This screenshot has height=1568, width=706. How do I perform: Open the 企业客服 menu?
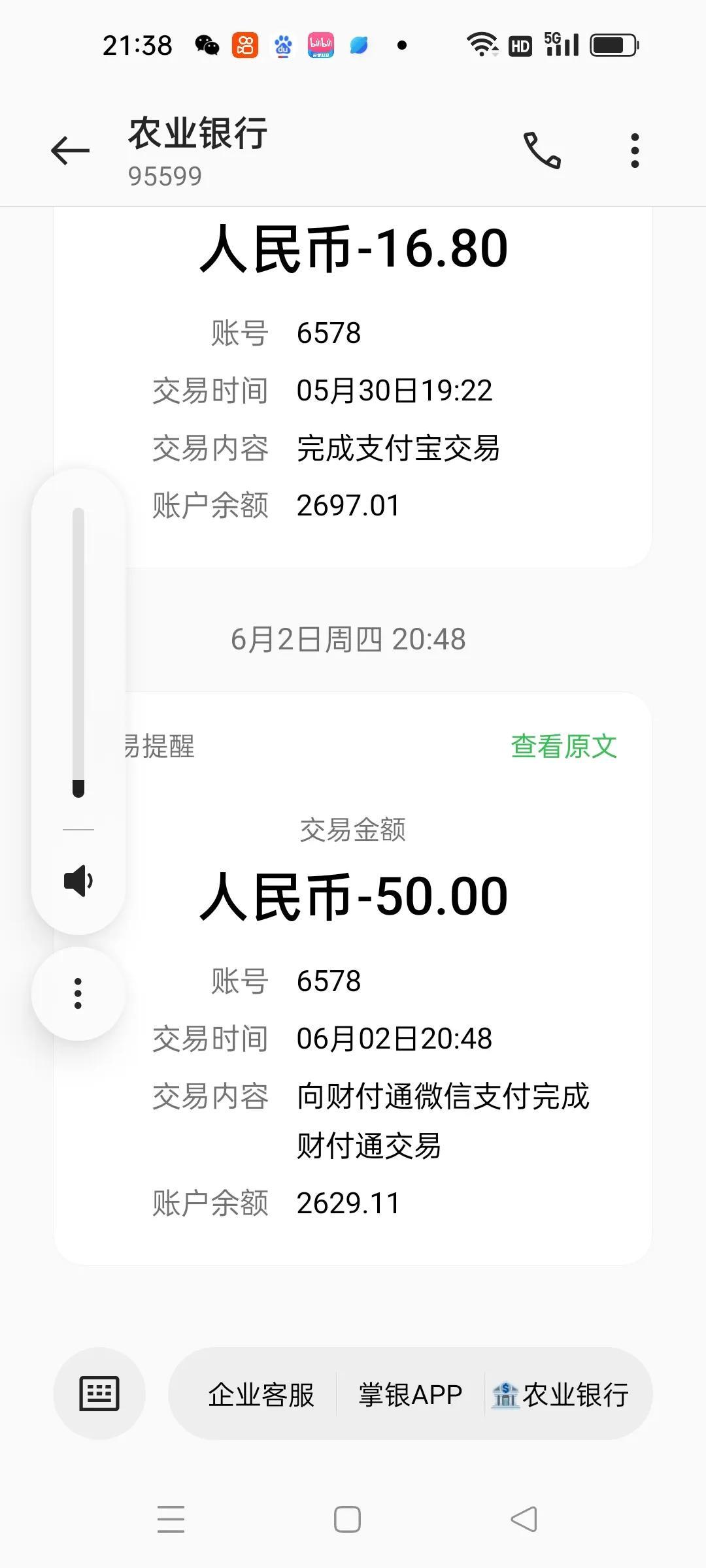pos(261,1395)
